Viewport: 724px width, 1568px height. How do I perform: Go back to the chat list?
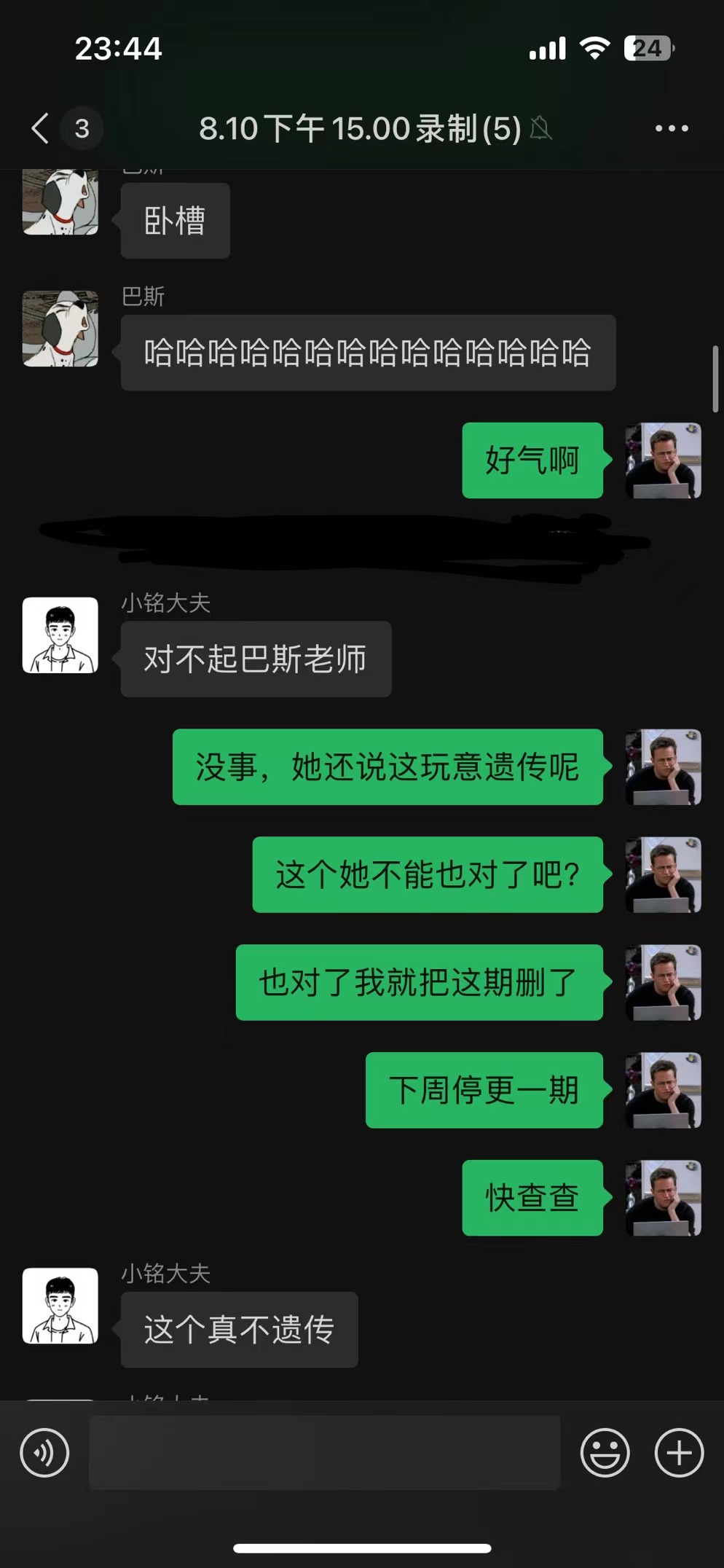(x=41, y=128)
